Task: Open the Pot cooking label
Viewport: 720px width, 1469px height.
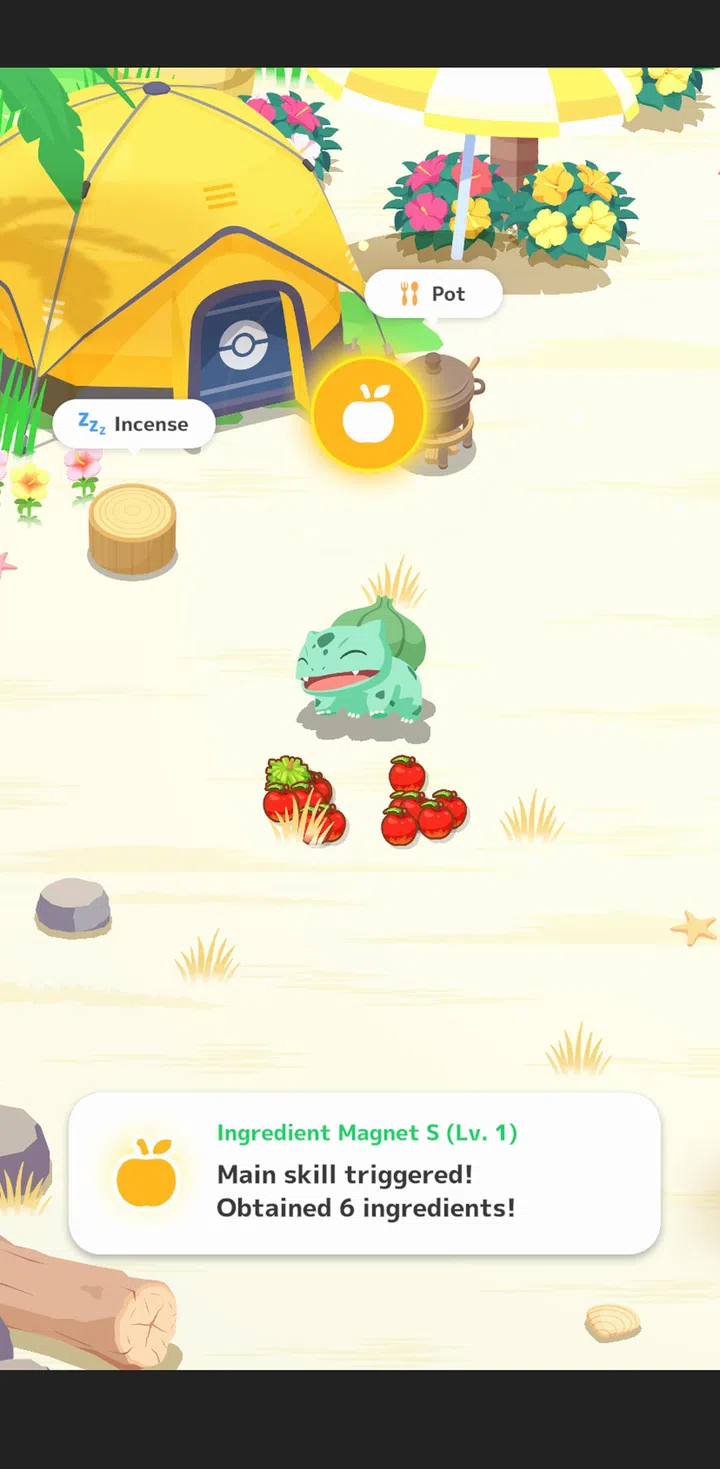Action: click(433, 294)
